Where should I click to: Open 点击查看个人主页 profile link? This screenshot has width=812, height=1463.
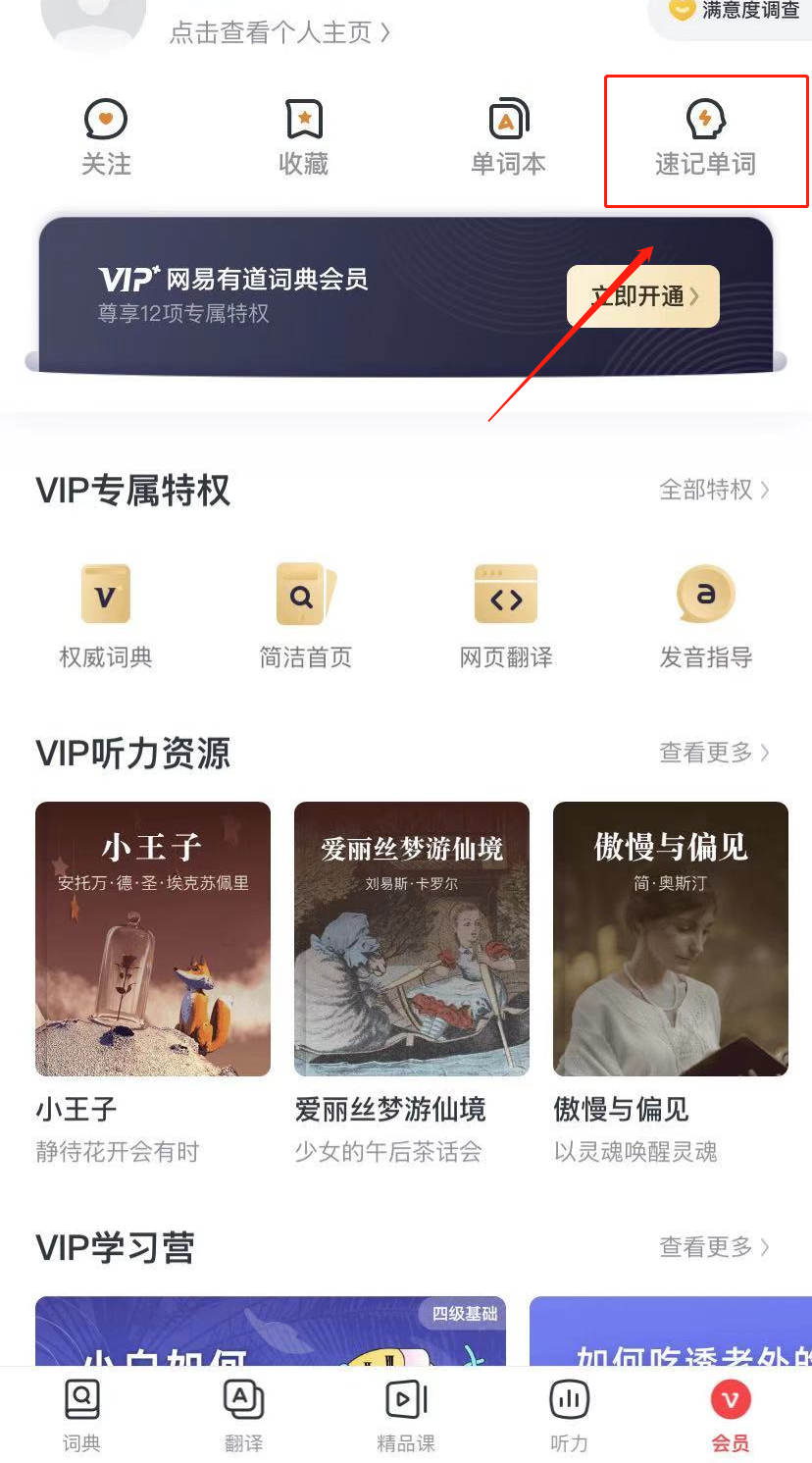tap(279, 32)
